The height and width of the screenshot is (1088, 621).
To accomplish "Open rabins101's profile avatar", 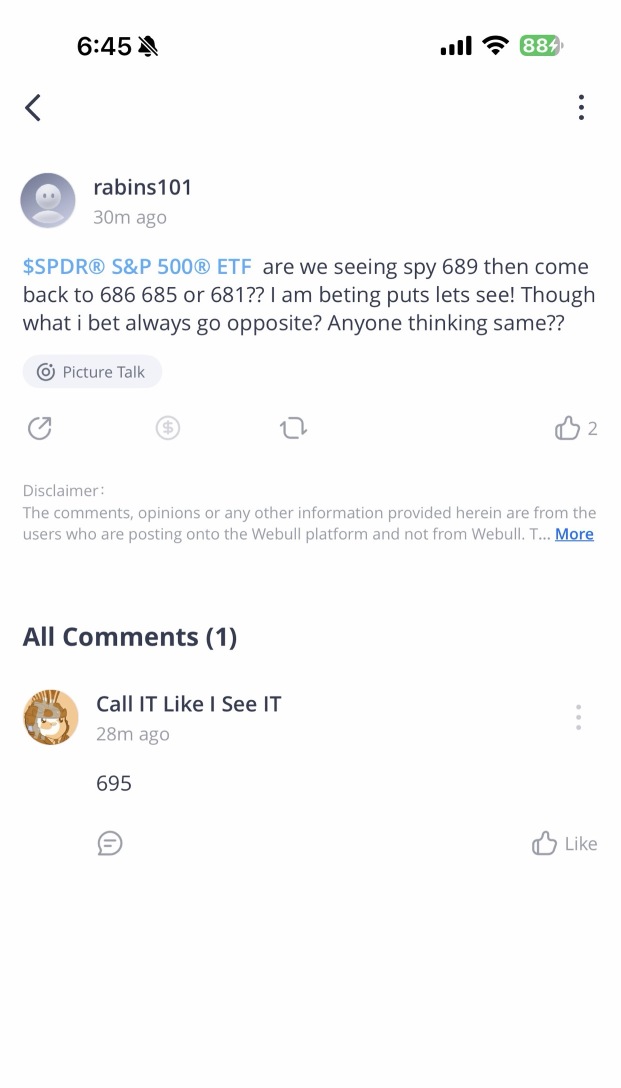I will [48, 201].
